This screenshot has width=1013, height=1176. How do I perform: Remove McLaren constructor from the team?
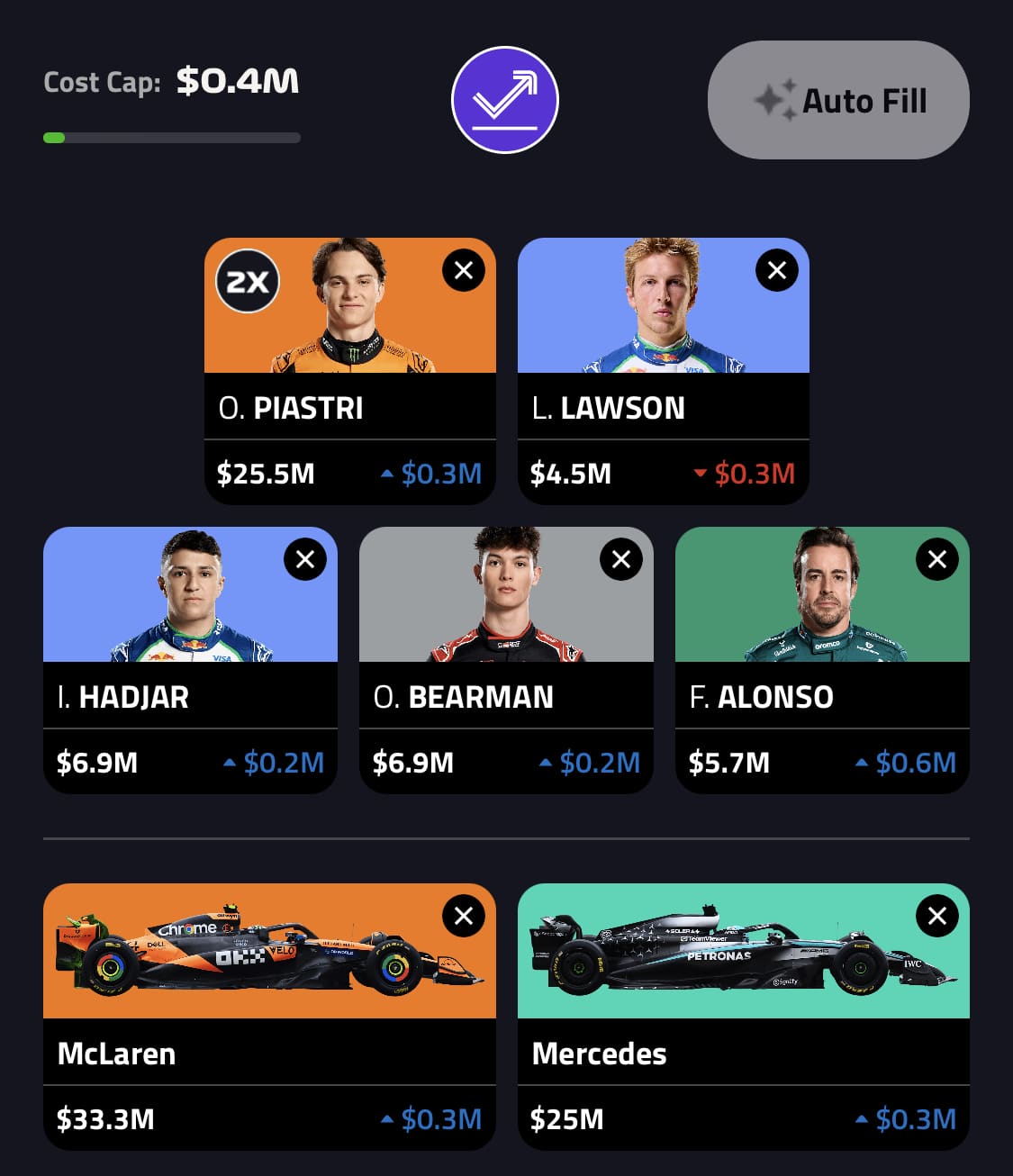pos(464,916)
